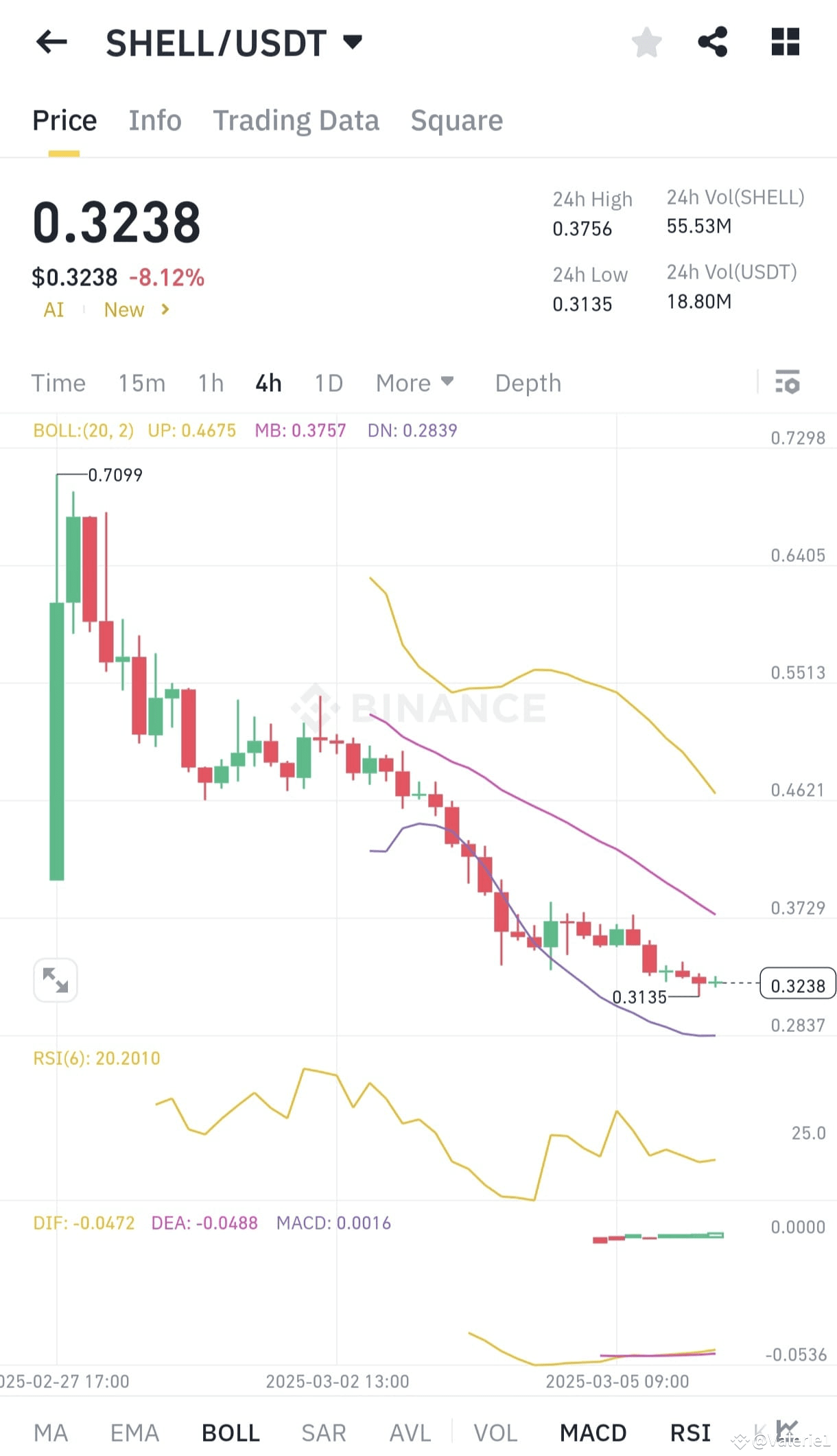Open the Depth view
The width and height of the screenshot is (837, 1456).
tap(527, 383)
